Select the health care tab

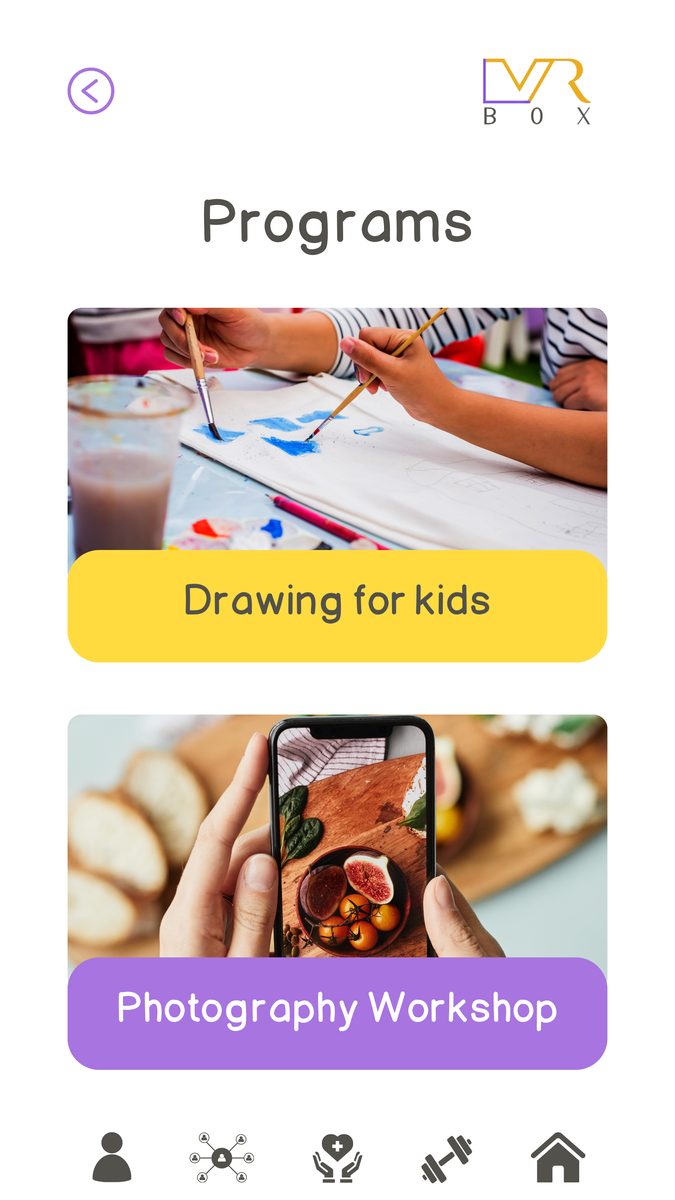point(337,1159)
